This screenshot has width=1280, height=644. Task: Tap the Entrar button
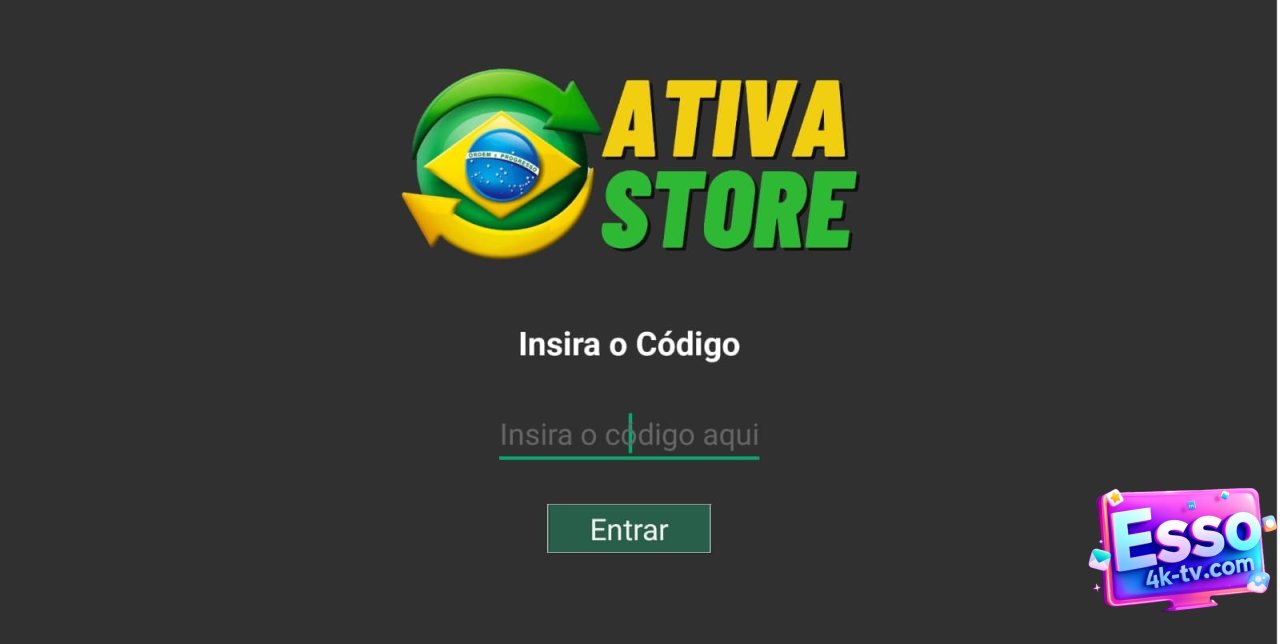click(x=629, y=529)
